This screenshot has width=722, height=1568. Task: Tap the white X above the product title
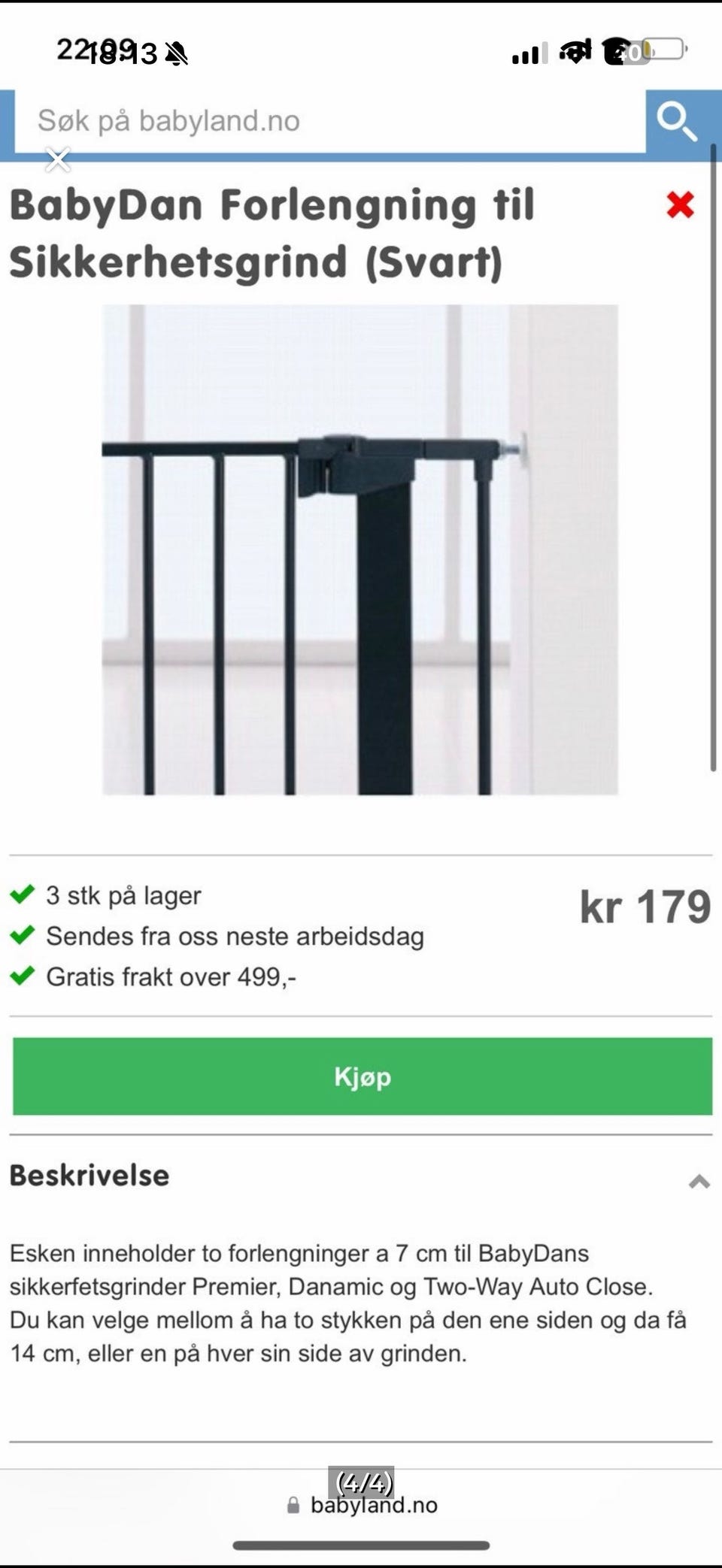point(58,160)
